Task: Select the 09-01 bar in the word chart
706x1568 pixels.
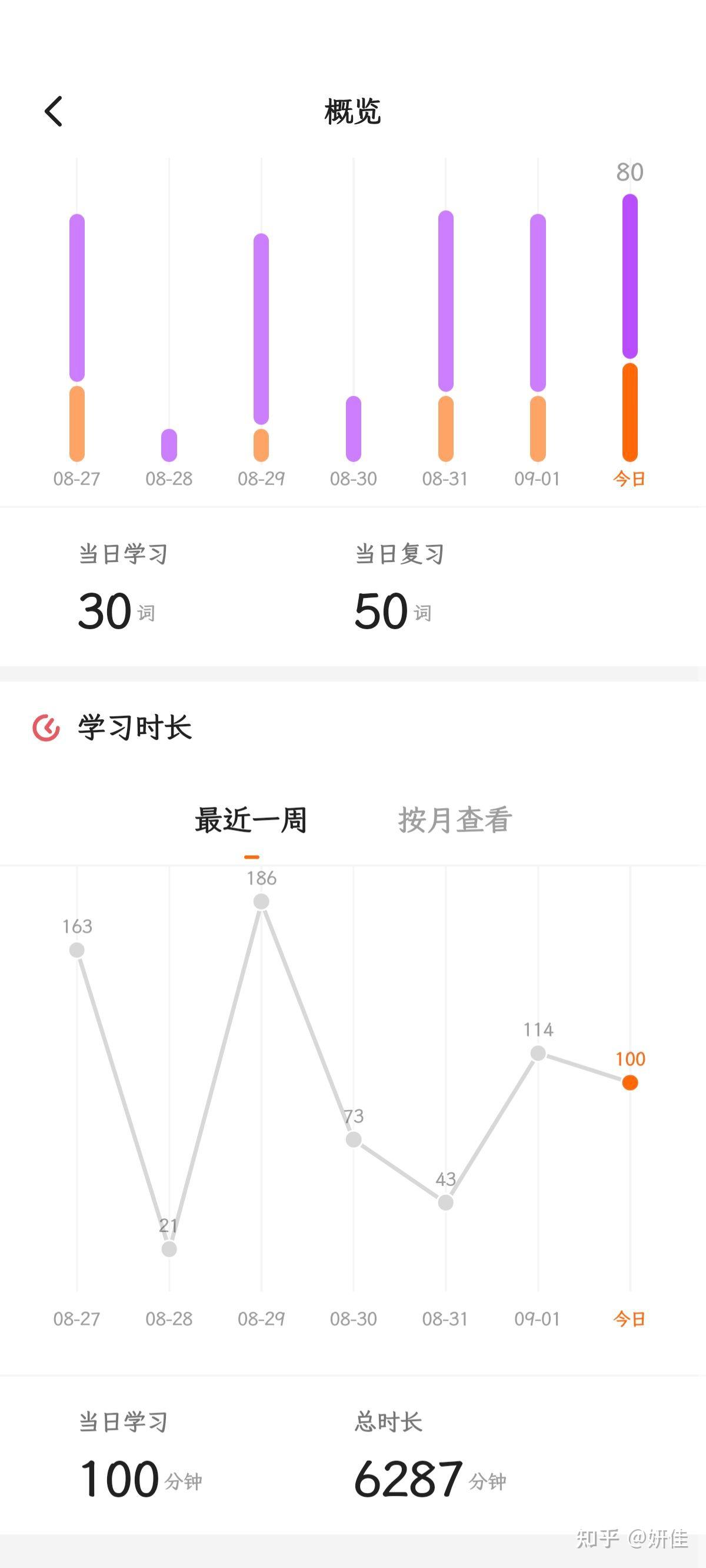Action: click(538, 338)
